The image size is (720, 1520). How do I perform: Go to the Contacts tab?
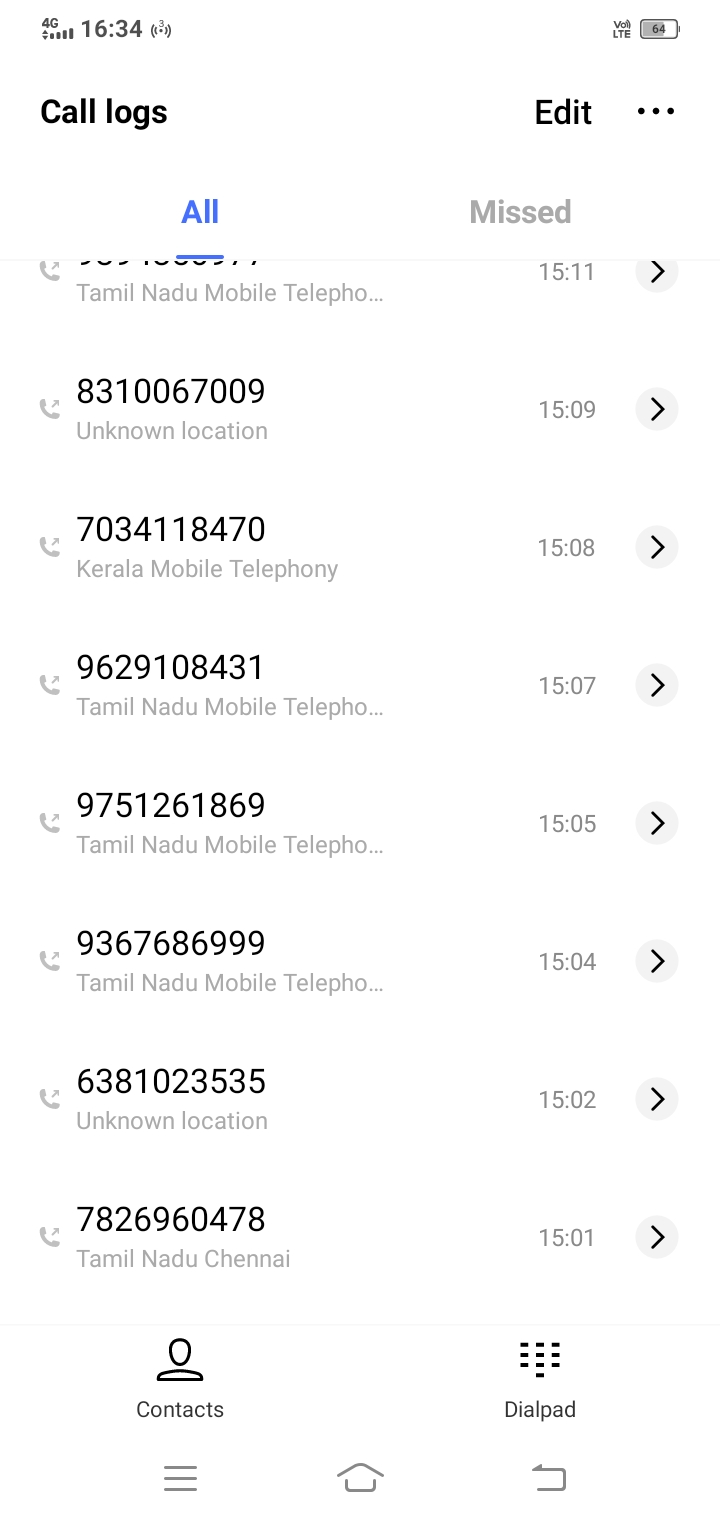click(x=180, y=1380)
